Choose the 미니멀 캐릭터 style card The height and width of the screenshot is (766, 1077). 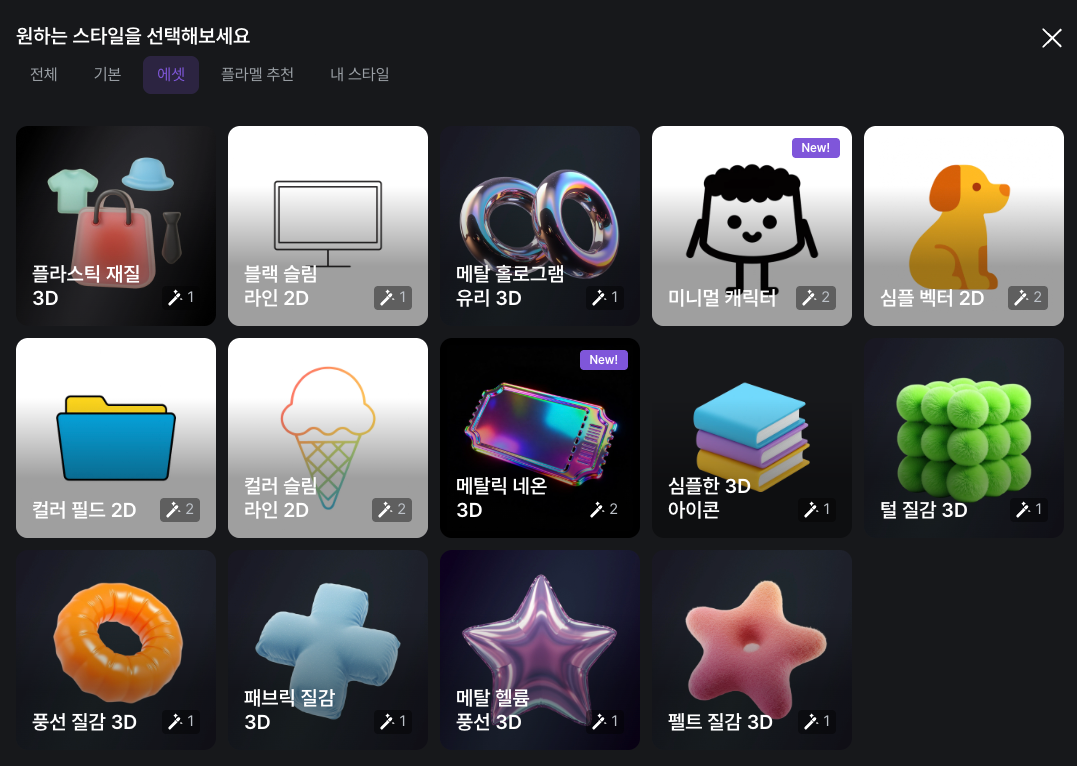pos(751,225)
